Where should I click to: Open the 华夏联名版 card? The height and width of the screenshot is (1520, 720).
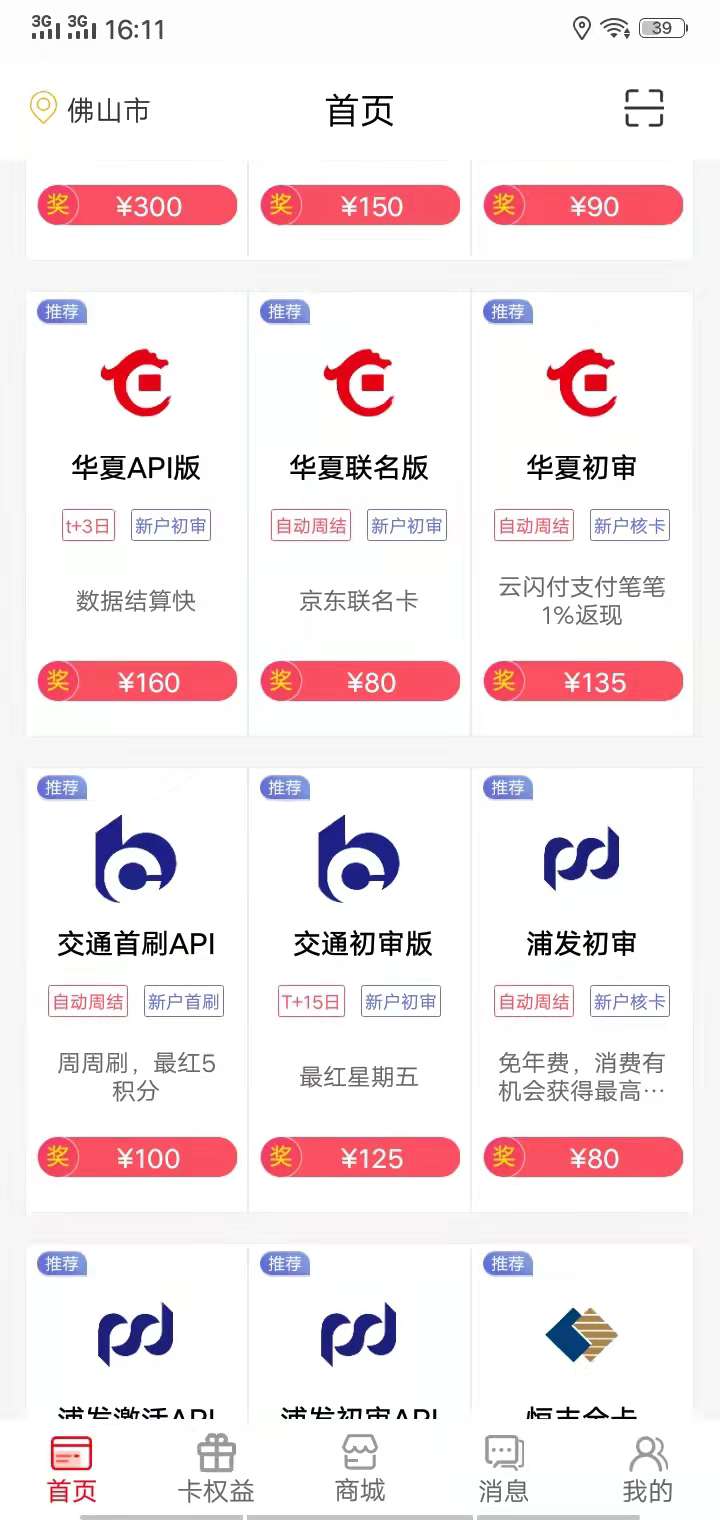coord(359,514)
